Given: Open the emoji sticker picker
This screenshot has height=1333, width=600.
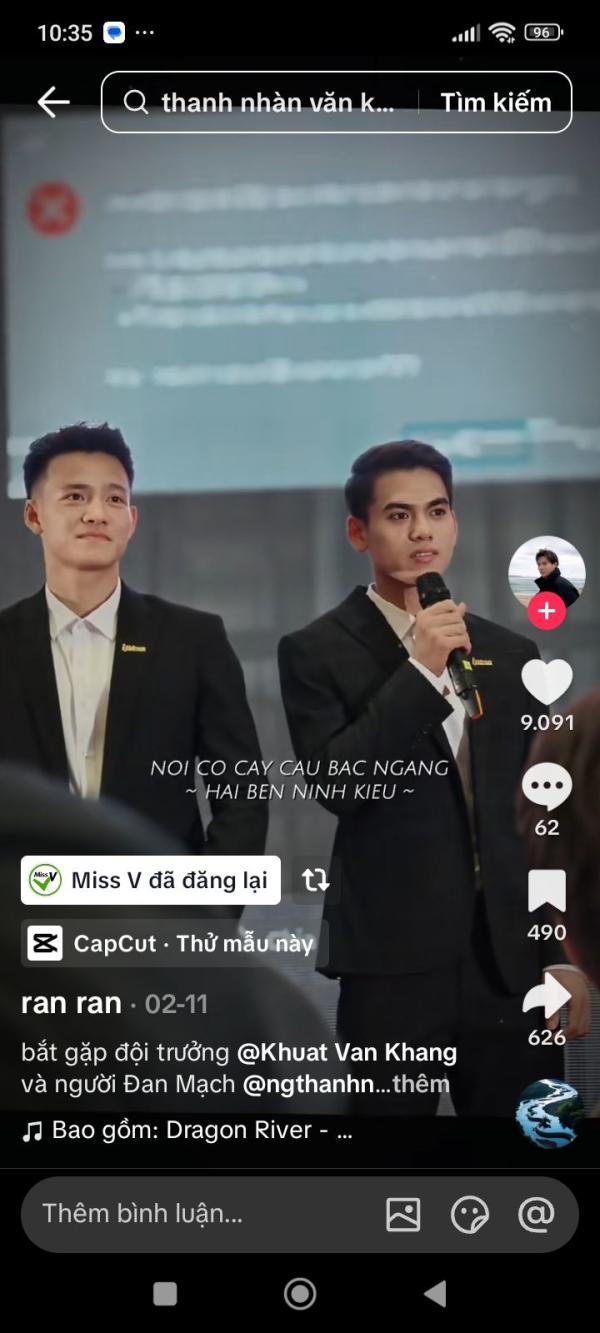Looking at the screenshot, I should point(469,1214).
